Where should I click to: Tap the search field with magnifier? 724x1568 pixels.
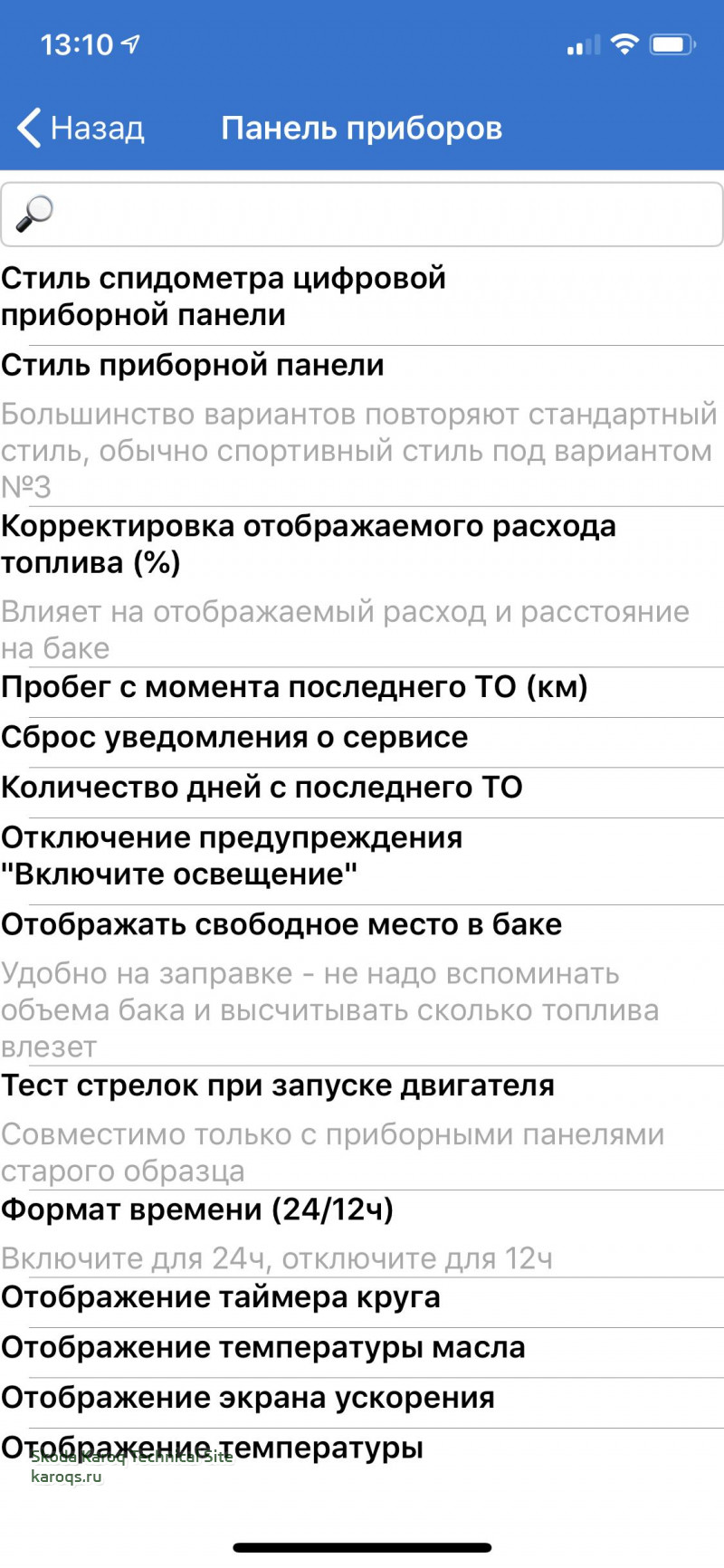pyautogui.click(x=362, y=215)
